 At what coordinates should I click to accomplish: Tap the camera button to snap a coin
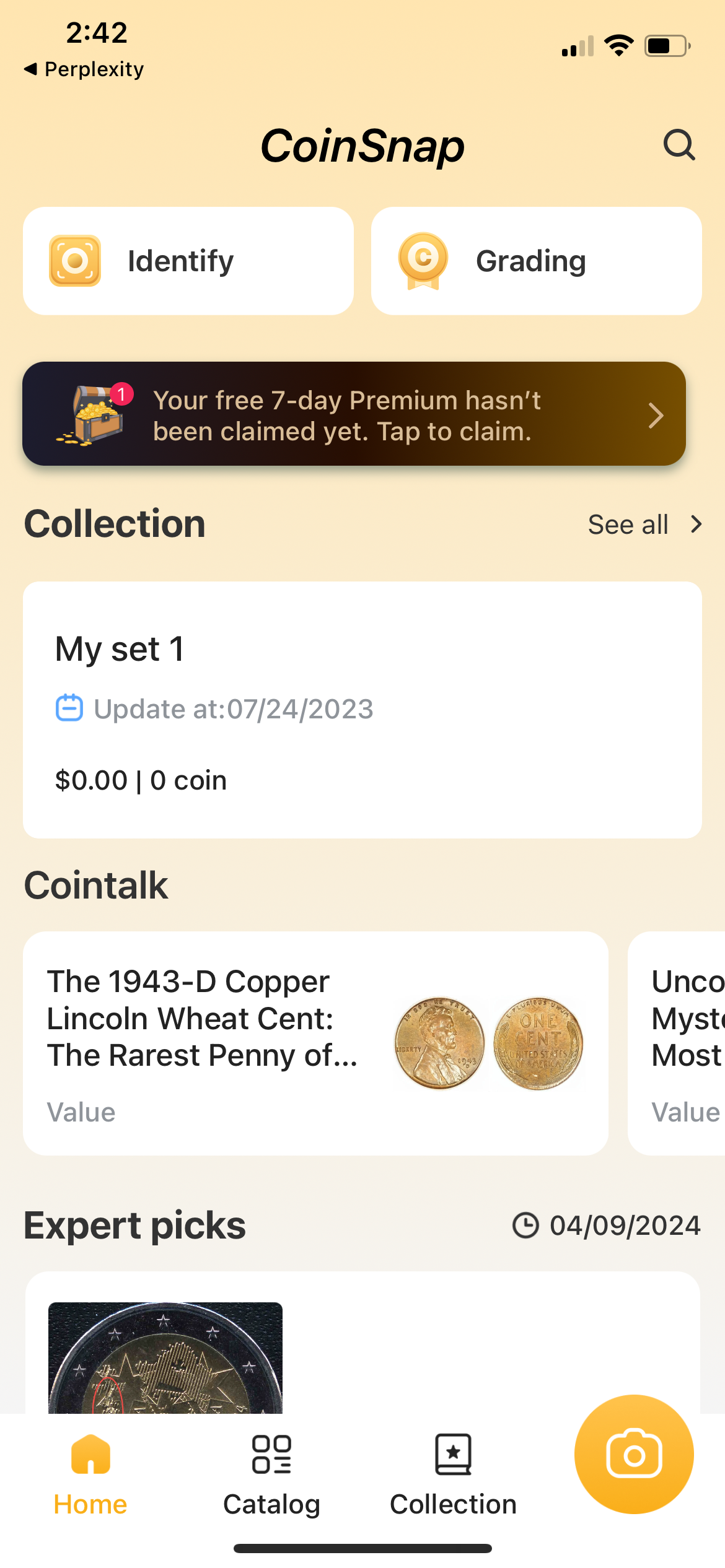(x=633, y=1454)
